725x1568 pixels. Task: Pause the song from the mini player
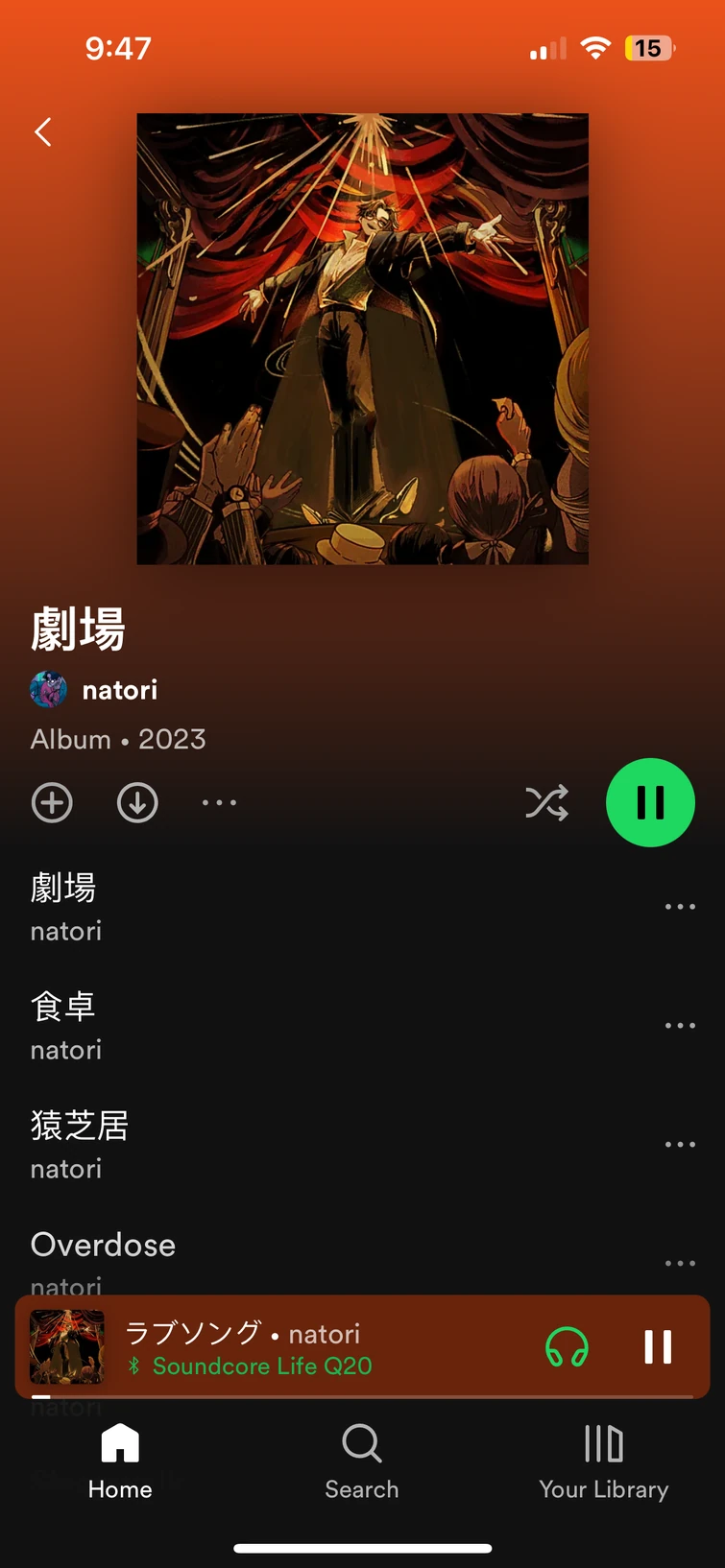[x=657, y=1347]
